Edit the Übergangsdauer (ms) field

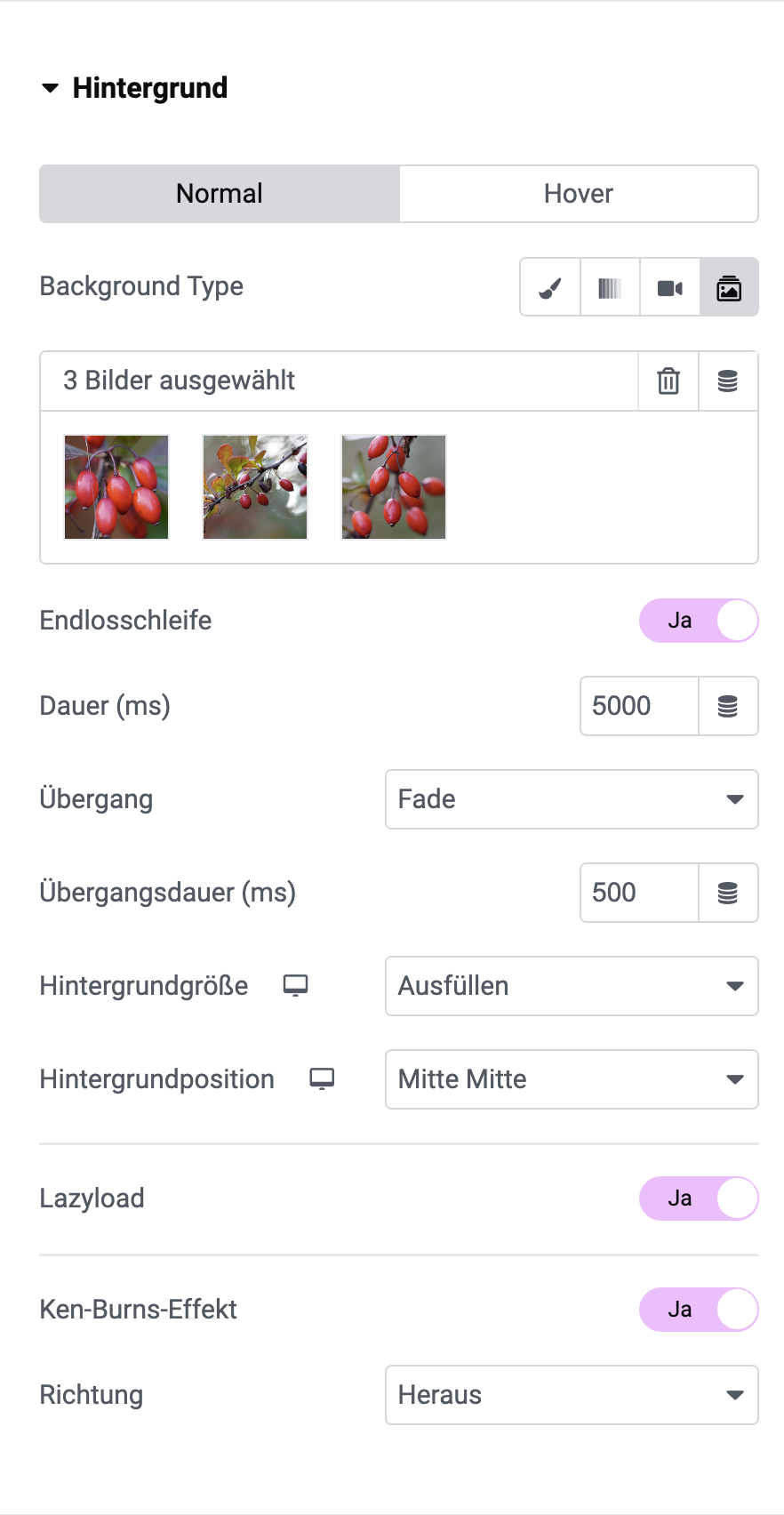(639, 893)
